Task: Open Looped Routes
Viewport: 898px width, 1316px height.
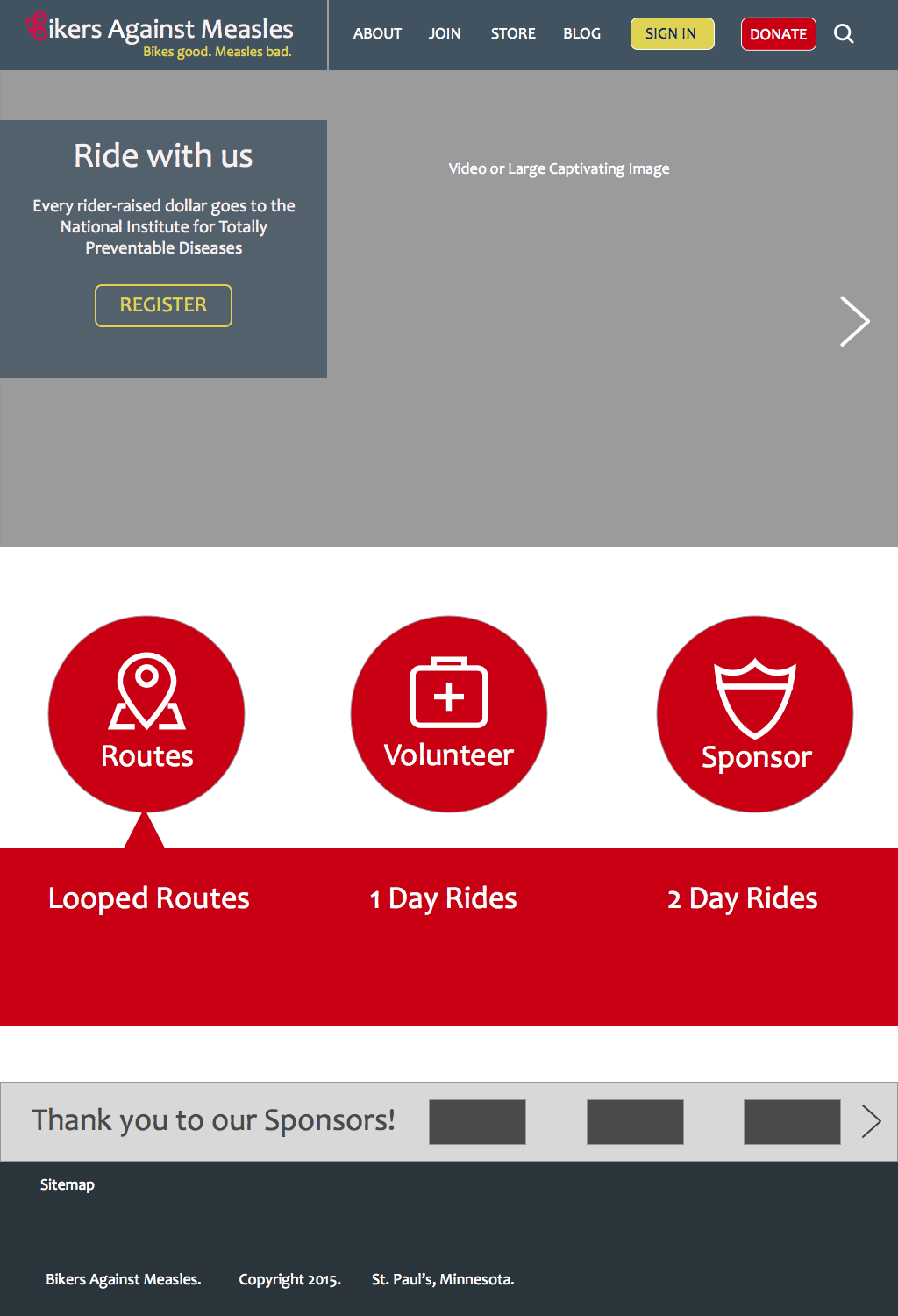Action: pos(149,898)
